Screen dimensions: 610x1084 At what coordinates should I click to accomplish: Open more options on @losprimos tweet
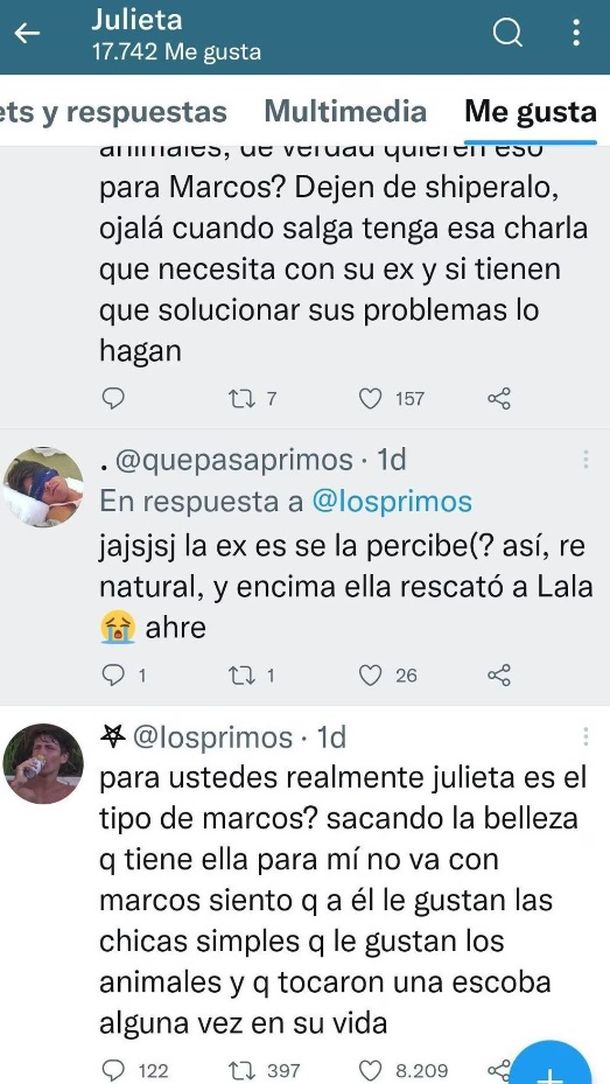point(586,738)
